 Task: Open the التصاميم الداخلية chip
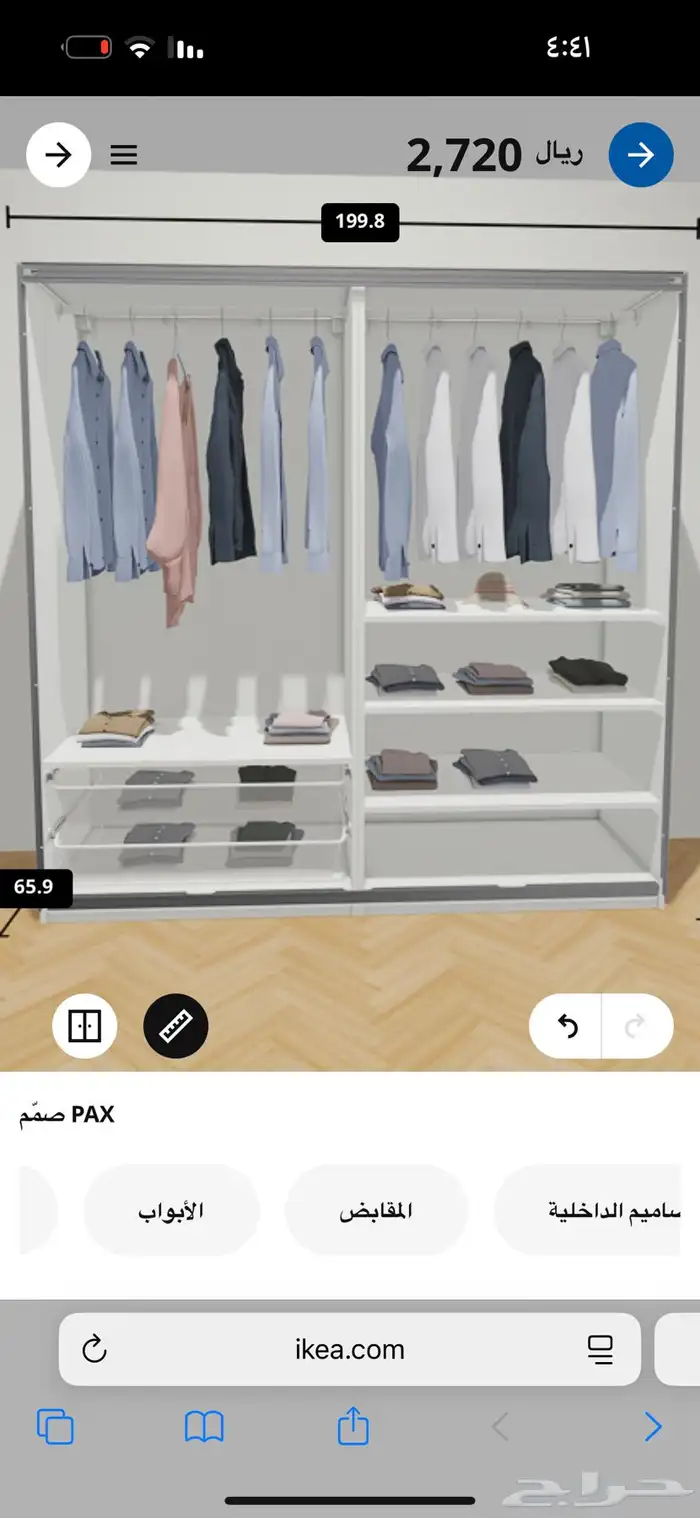600,1211
